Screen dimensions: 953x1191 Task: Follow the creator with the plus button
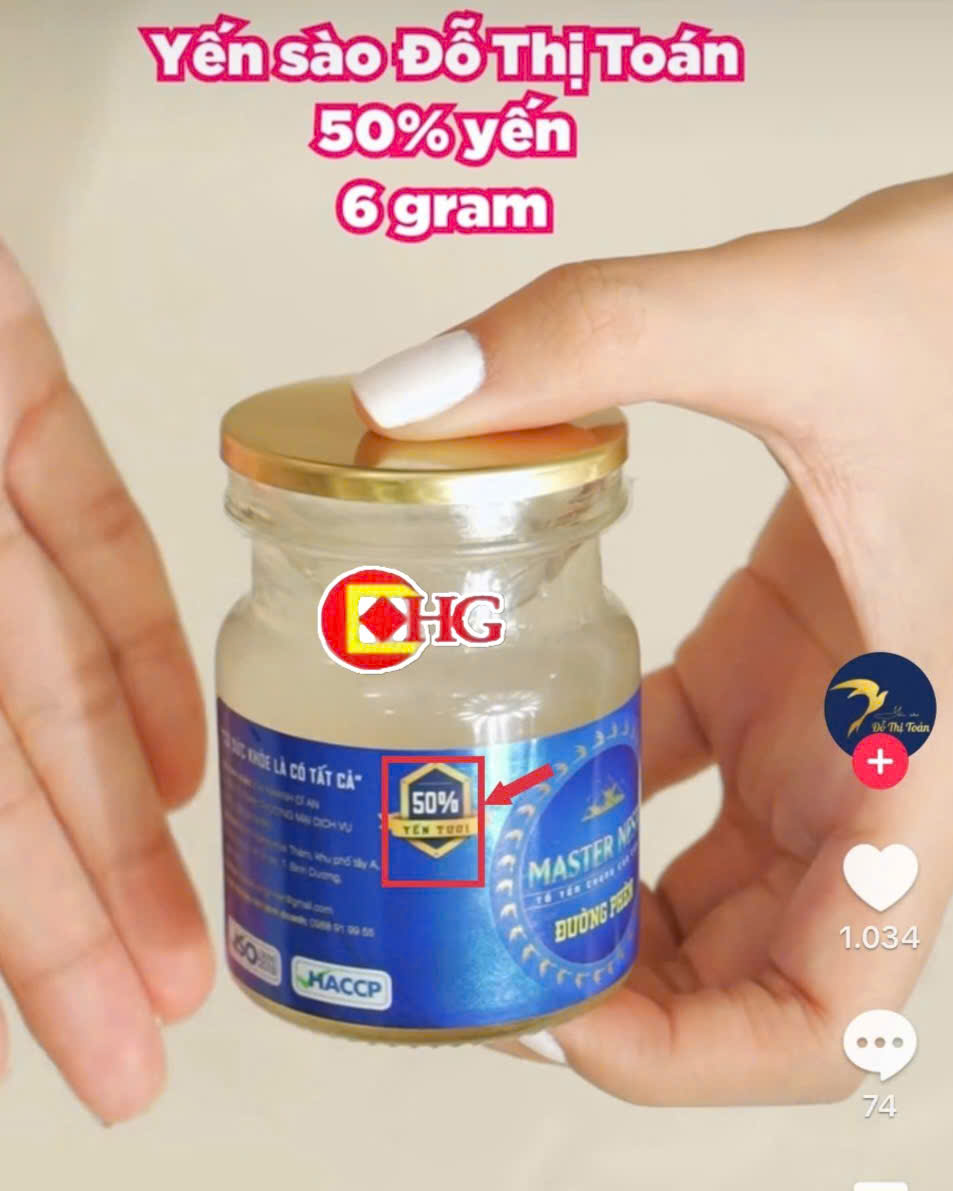880,764
